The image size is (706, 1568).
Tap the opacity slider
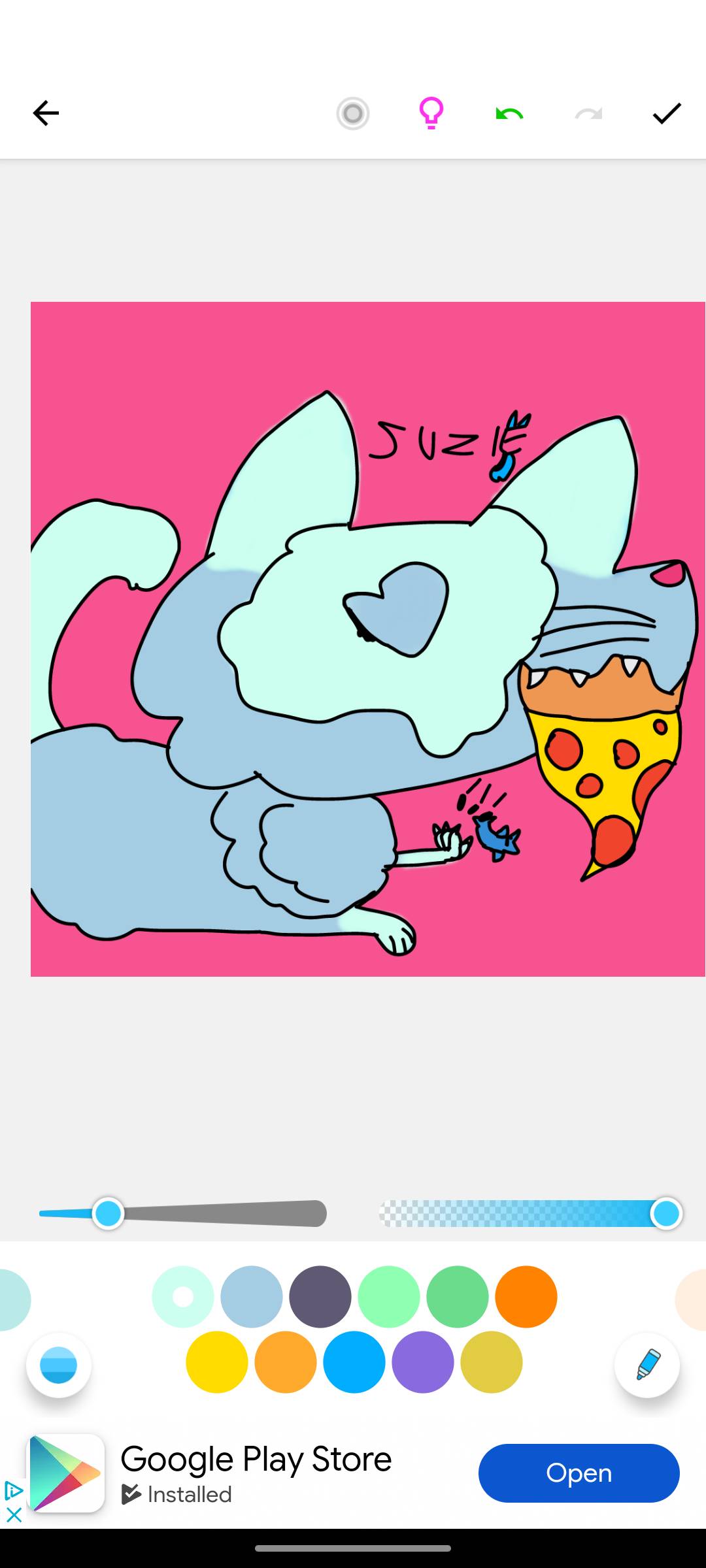(529, 1213)
